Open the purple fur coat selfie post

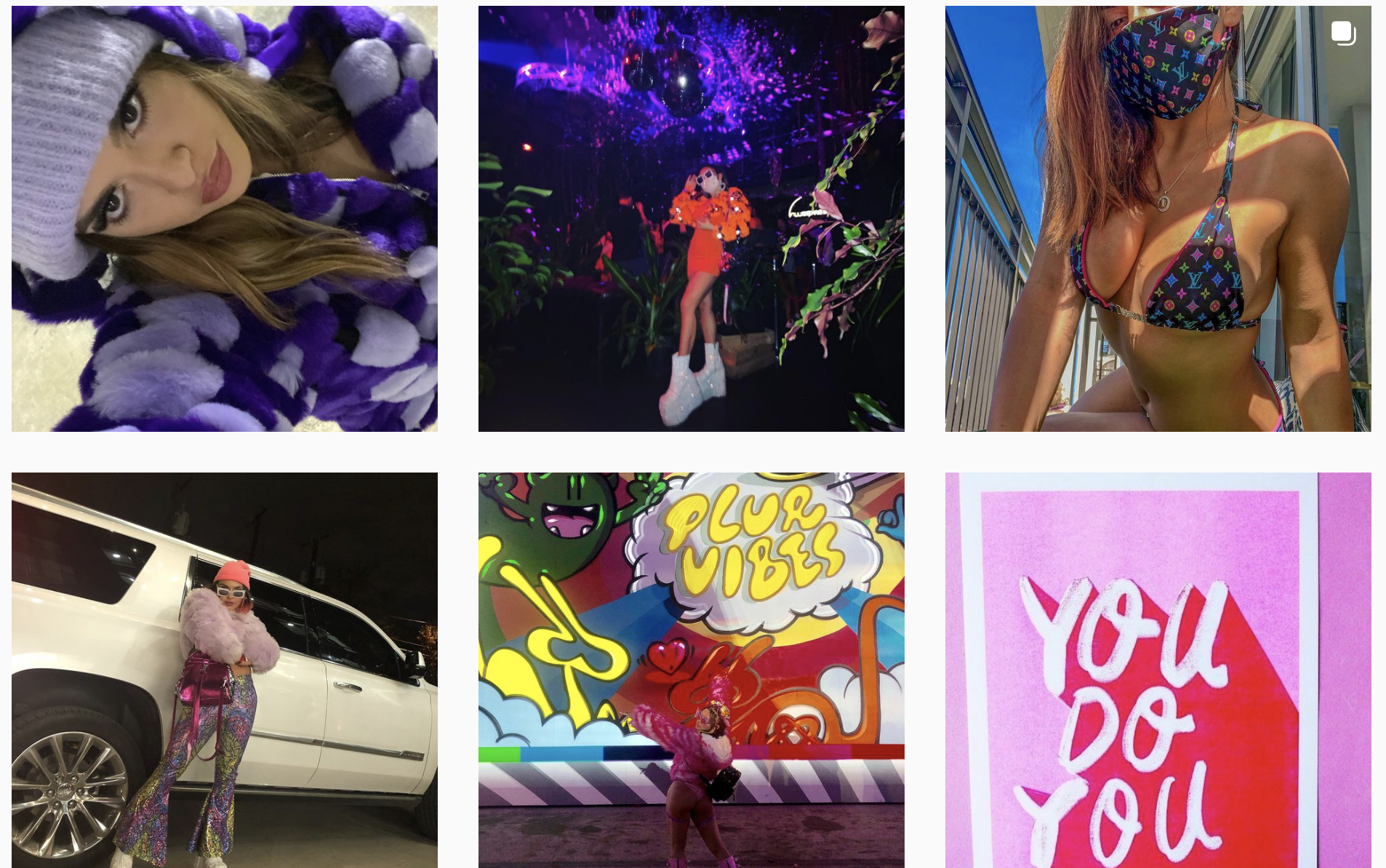[x=224, y=218]
